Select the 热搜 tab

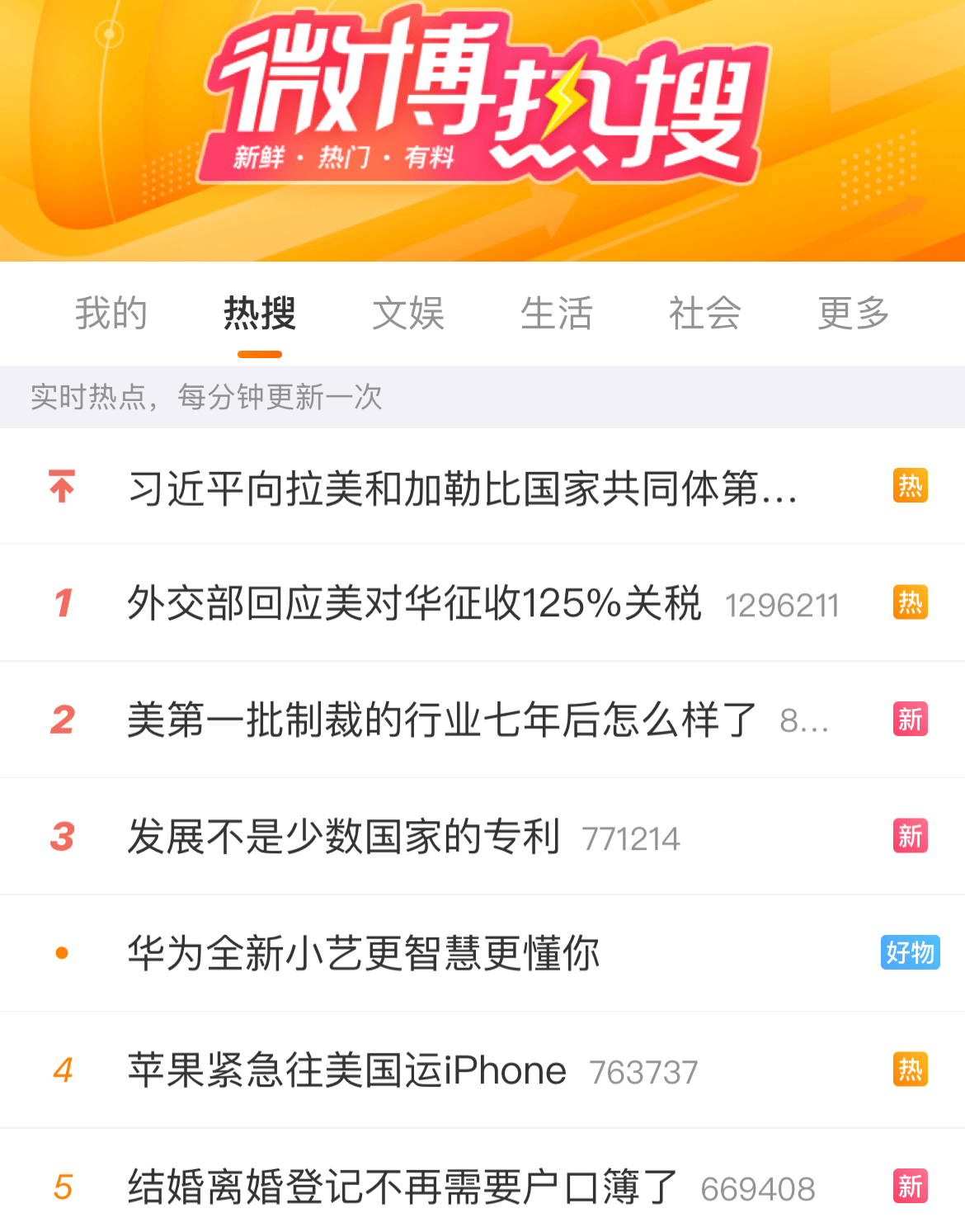[260, 314]
